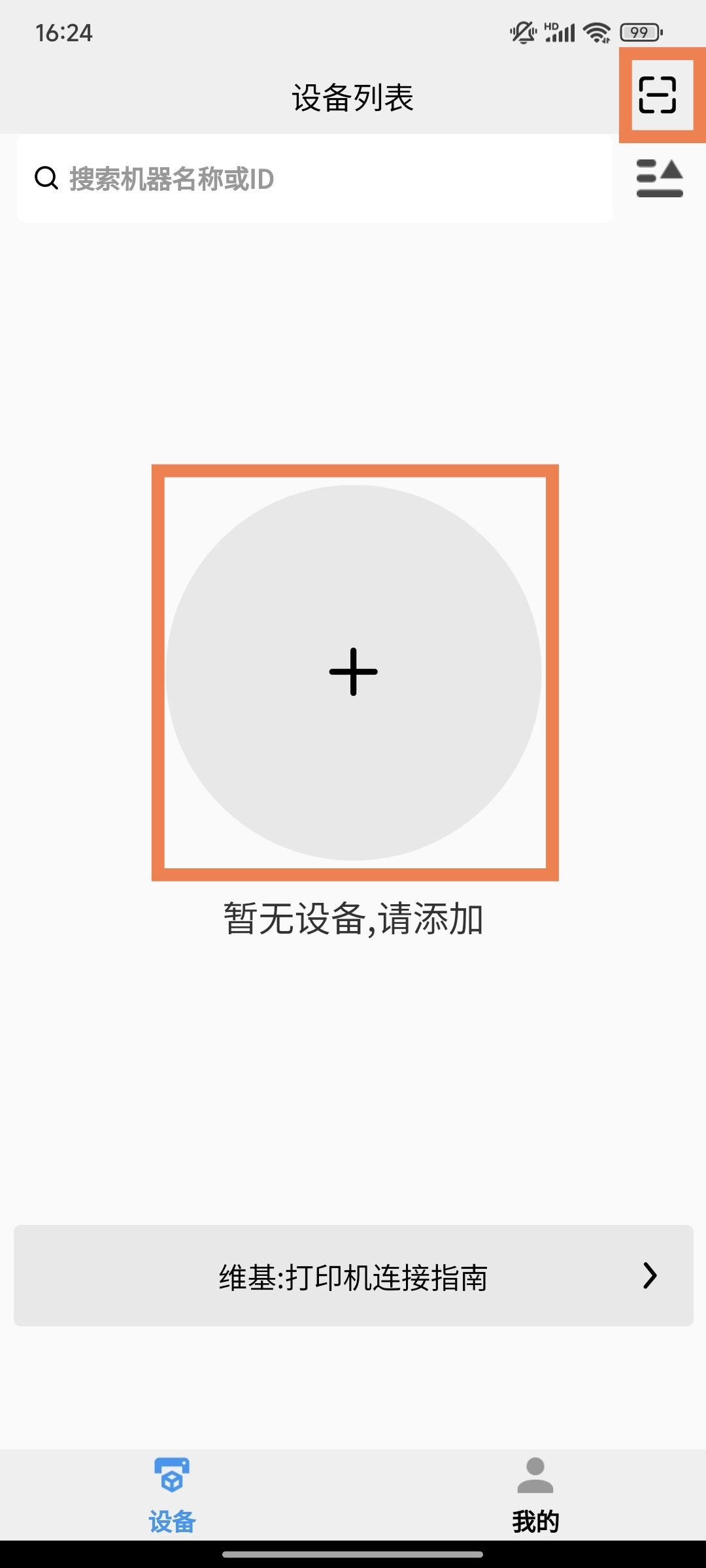Open the QR scan icon
The height and width of the screenshot is (1568, 706).
click(x=658, y=95)
